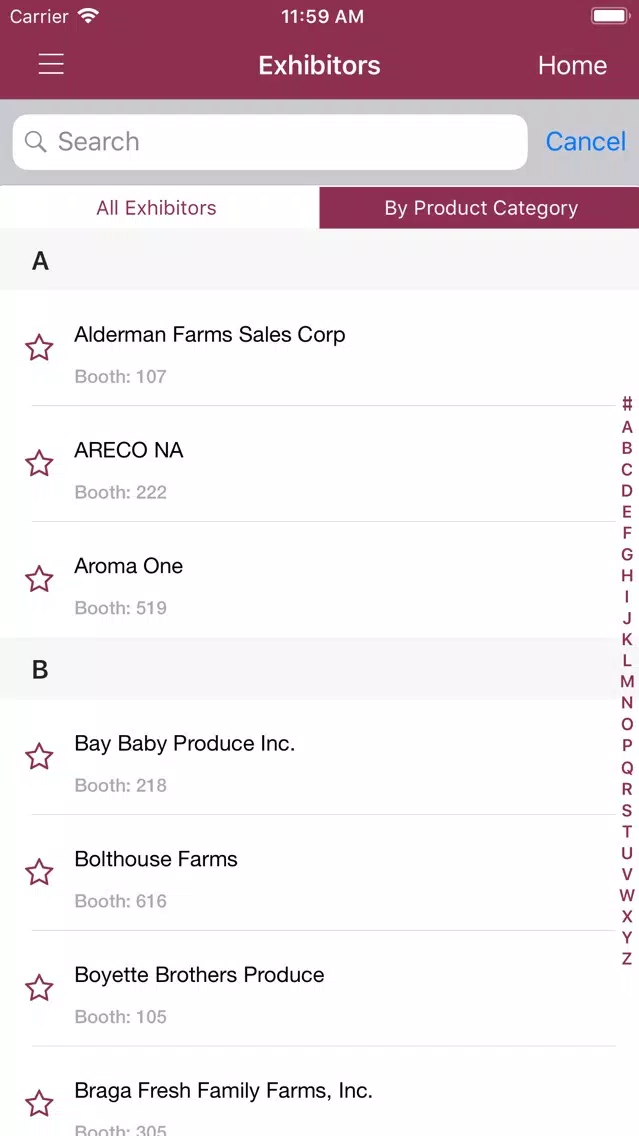Image resolution: width=639 pixels, height=1136 pixels.
Task: Open Boyette Brothers Produce row
Action: [x=320, y=988]
